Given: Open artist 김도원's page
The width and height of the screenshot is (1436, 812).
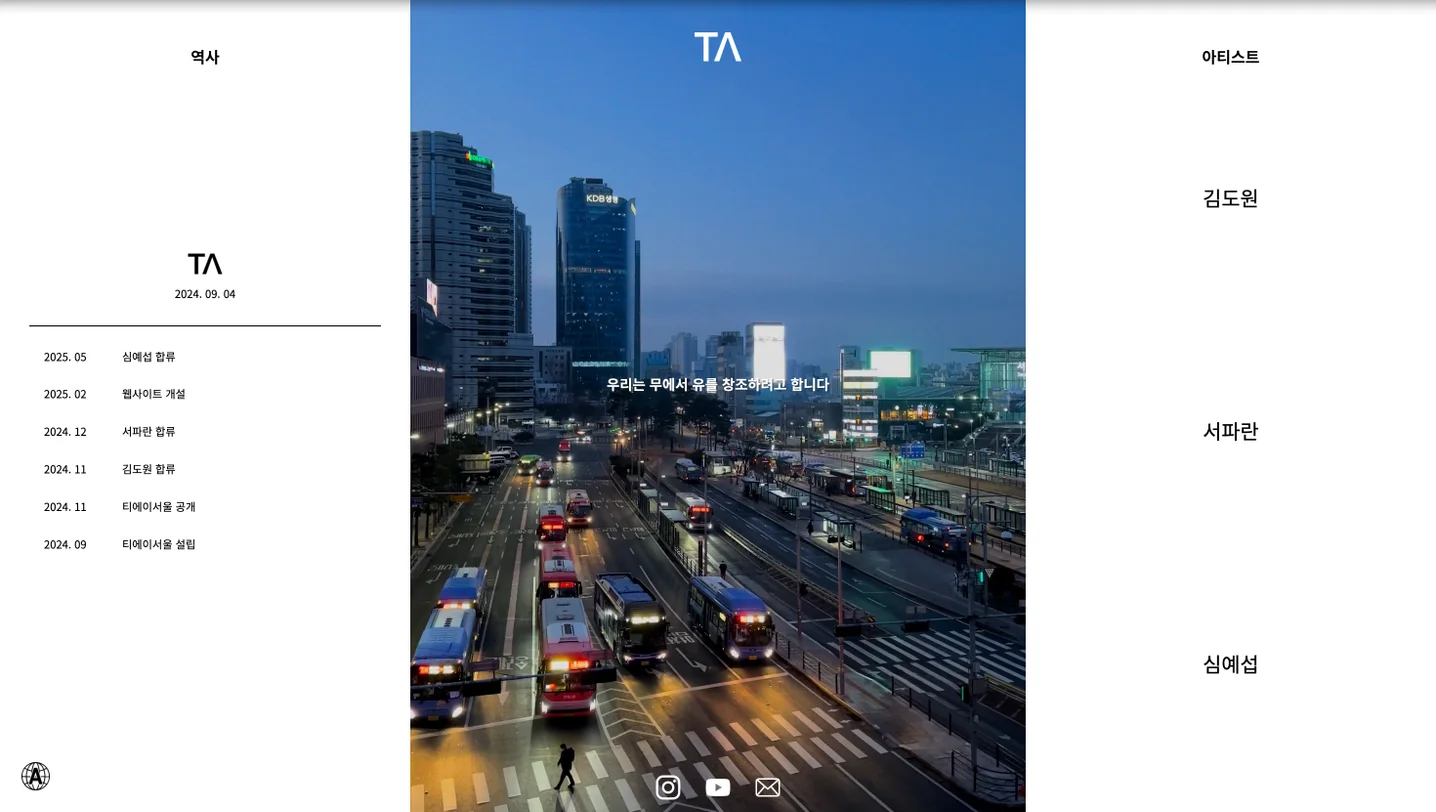Looking at the screenshot, I should click(1230, 198).
